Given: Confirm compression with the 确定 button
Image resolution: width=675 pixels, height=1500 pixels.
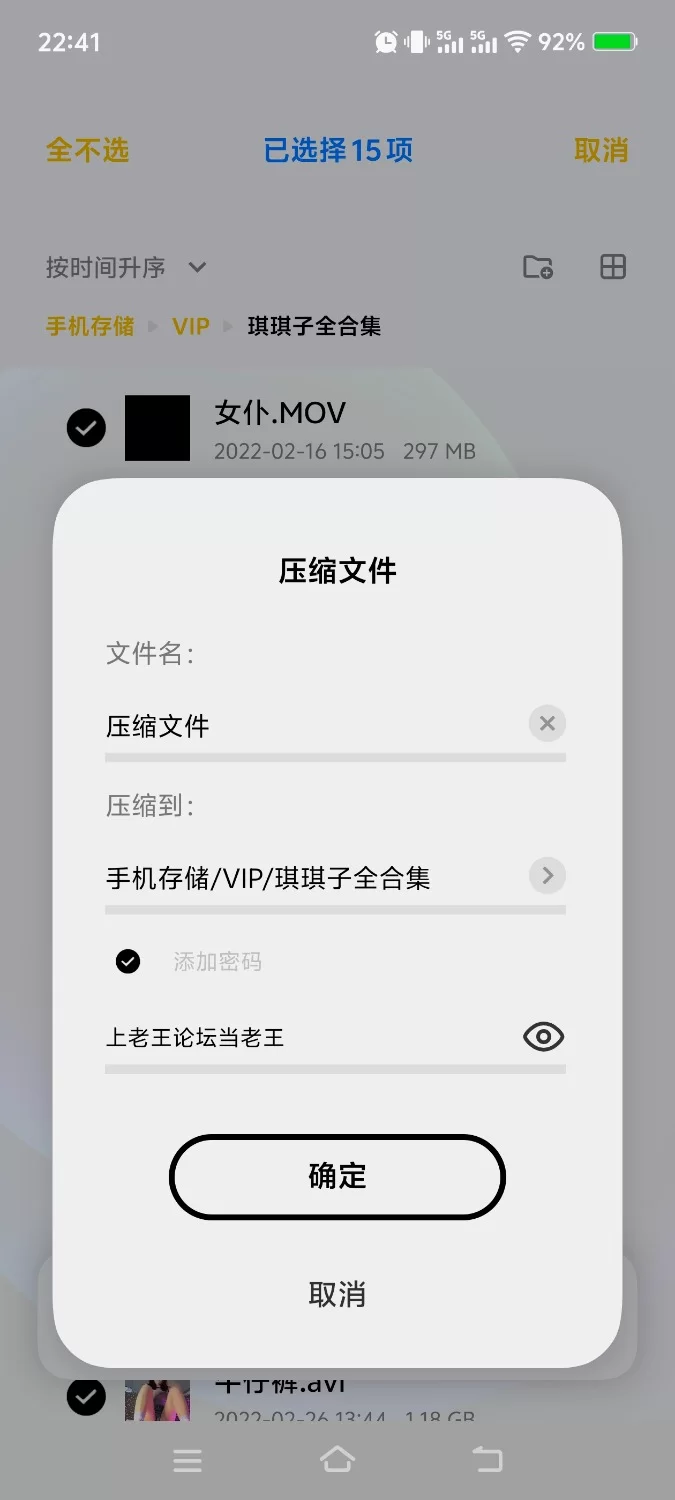Looking at the screenshot, I should (x=337, y=1176).
